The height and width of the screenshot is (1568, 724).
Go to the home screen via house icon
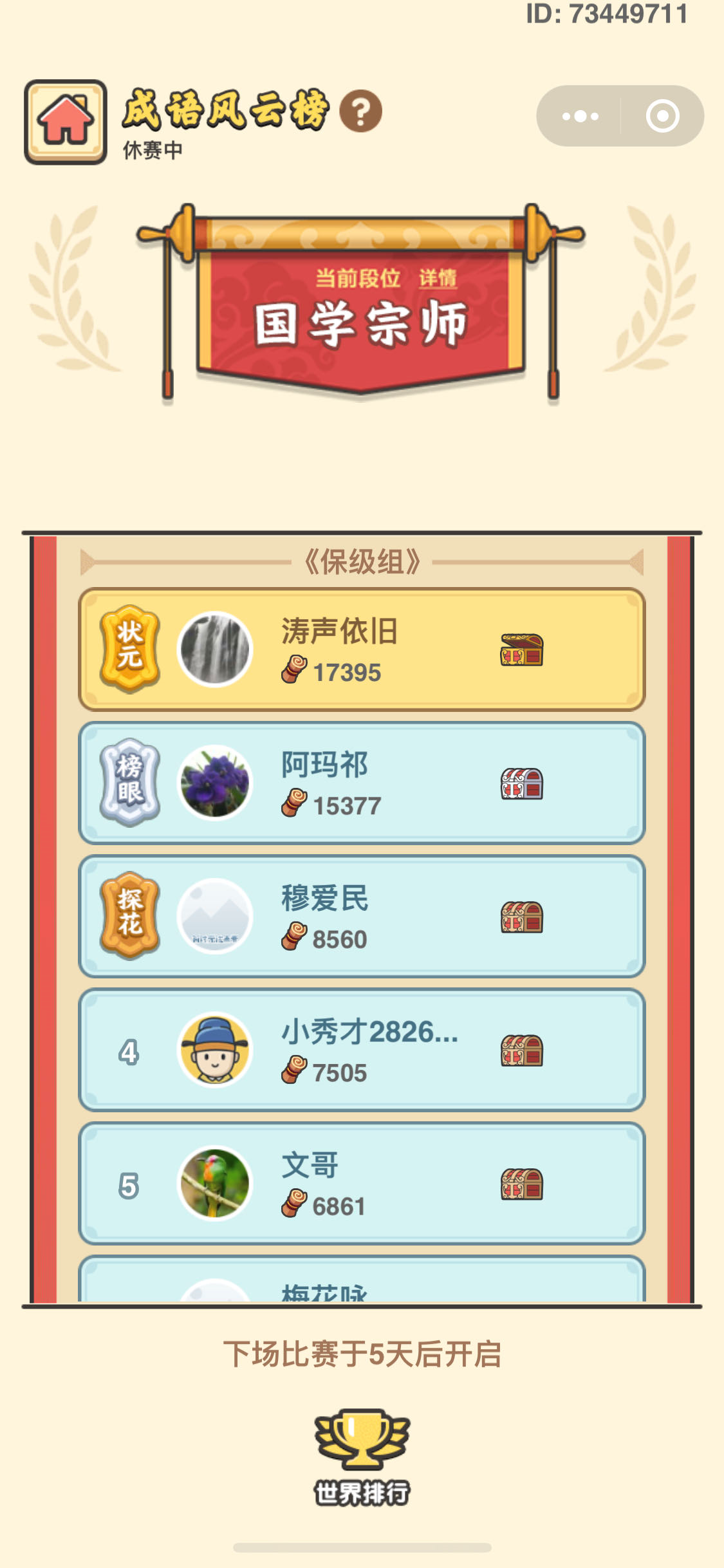[x=66, y=122]
